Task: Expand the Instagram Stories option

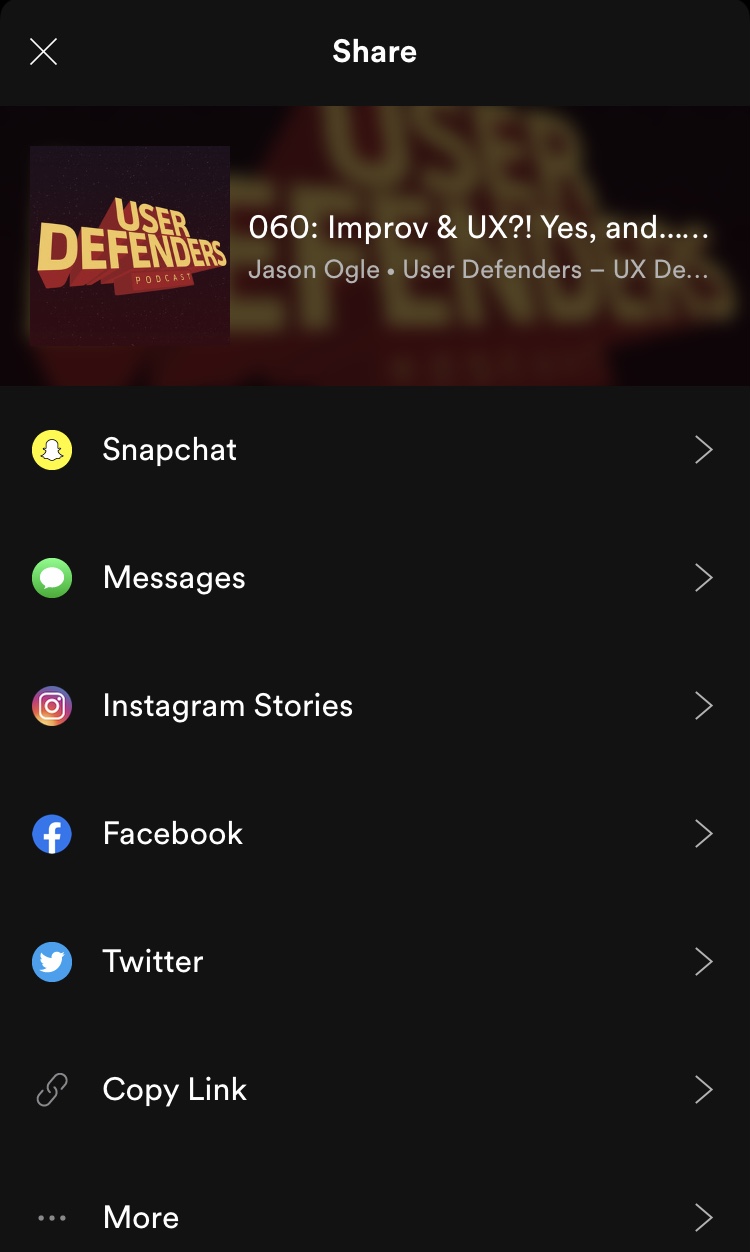Action: coord(703,705)
